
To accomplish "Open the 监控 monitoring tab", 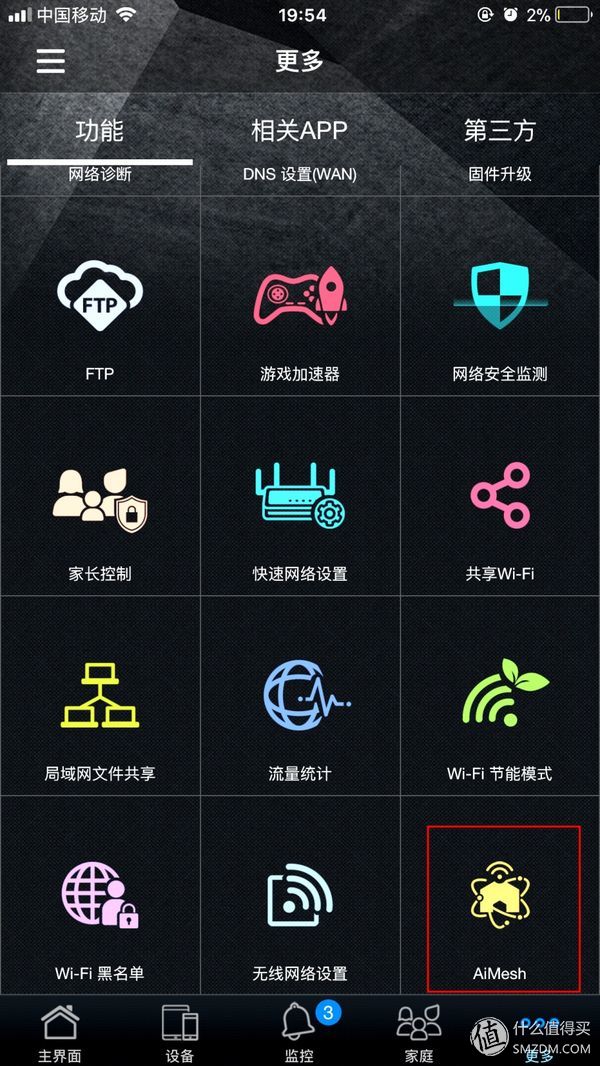I will (299, 1033).
